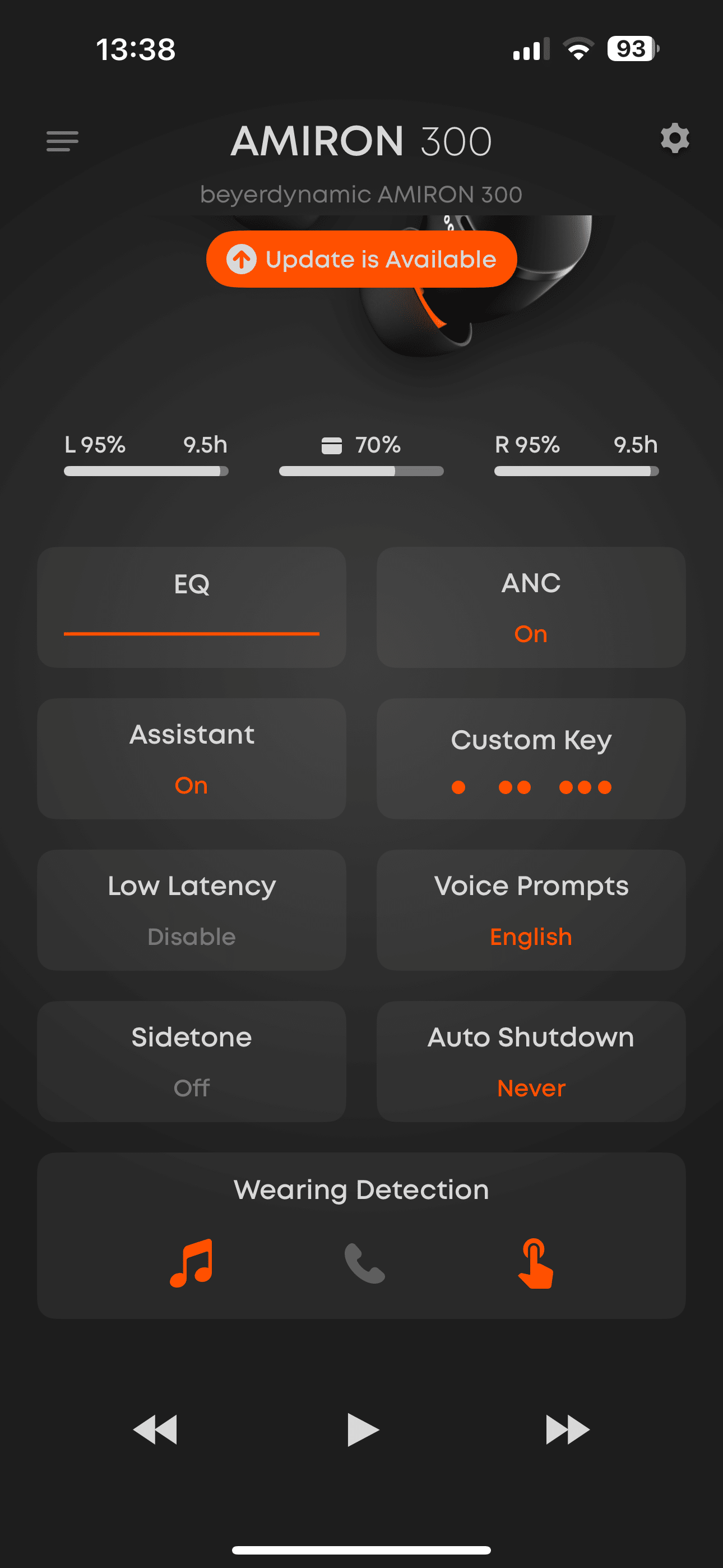Screen dimensions: 723x1568
Task: Toggle wearing detection for phone calls
Action: pos(364,1263)
